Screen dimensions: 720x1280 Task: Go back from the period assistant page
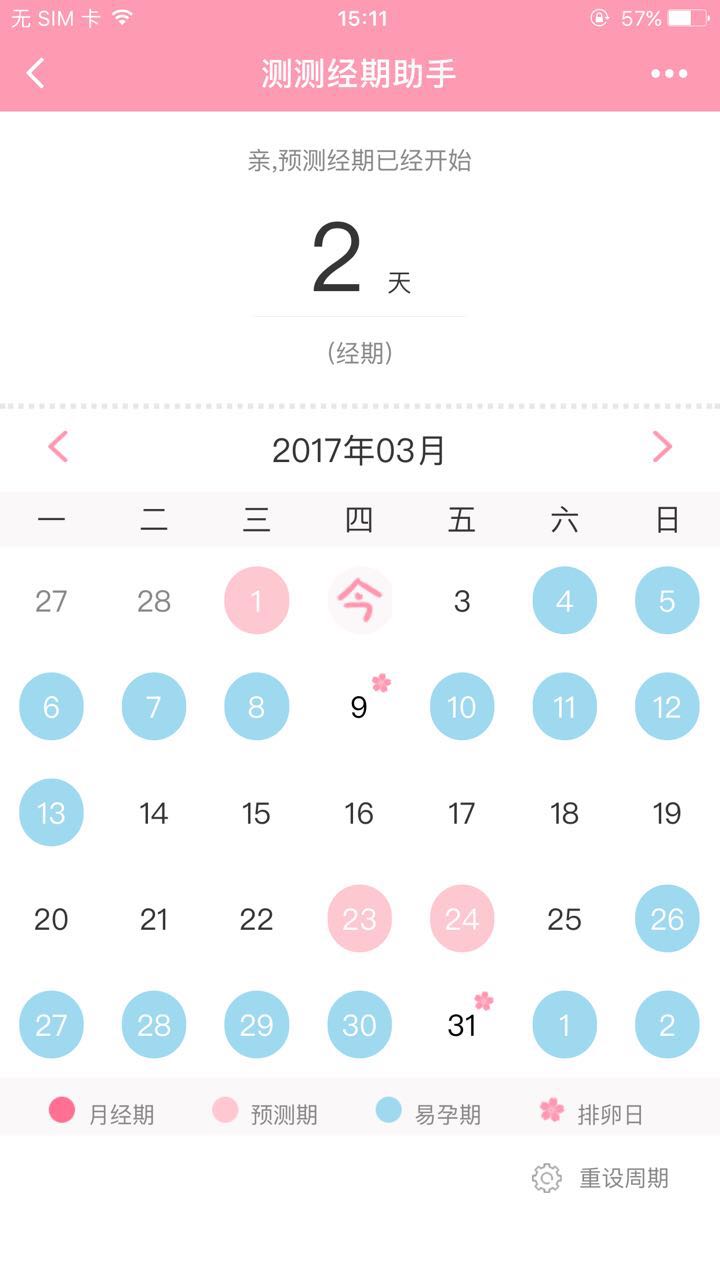[x=36, y=73]
